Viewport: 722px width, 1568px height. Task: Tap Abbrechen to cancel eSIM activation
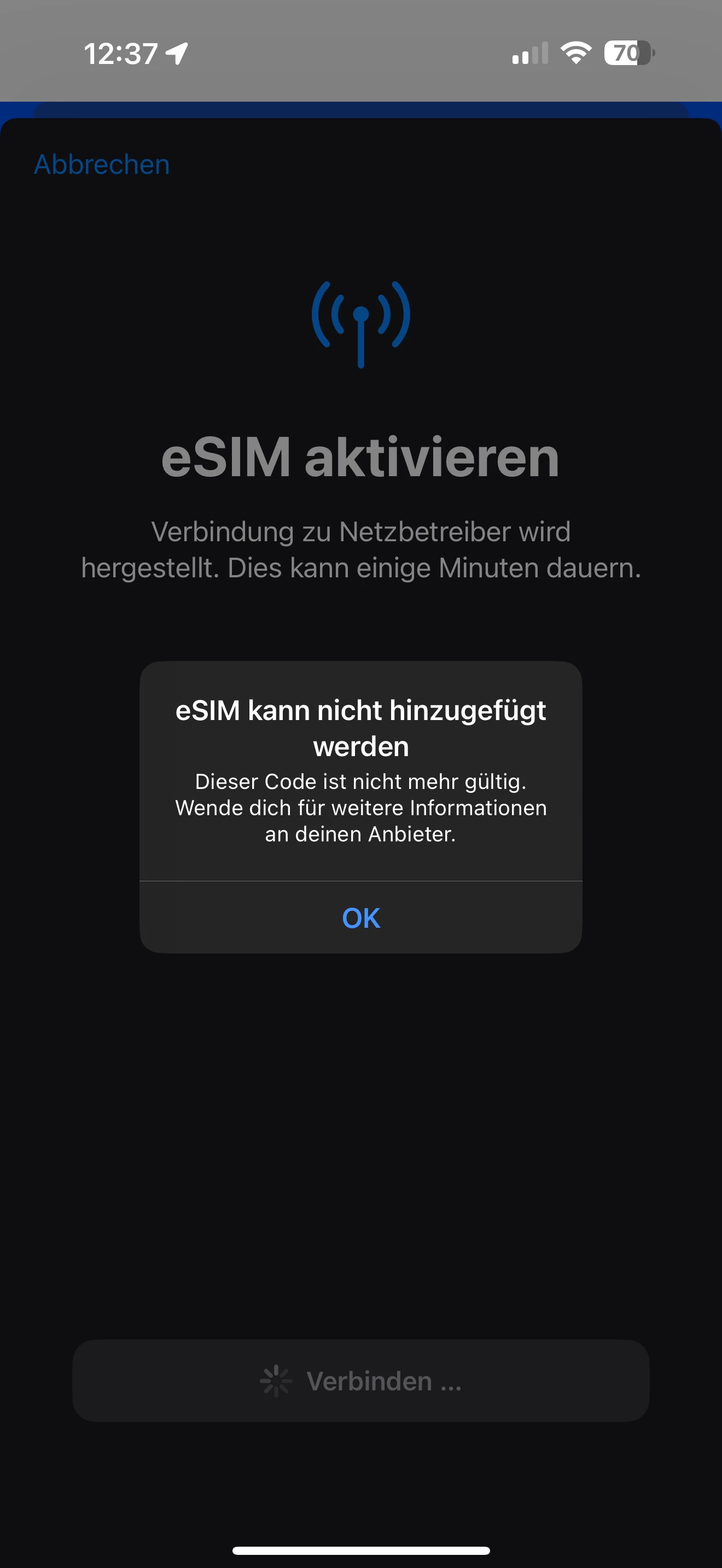click(x=102, y=165)
